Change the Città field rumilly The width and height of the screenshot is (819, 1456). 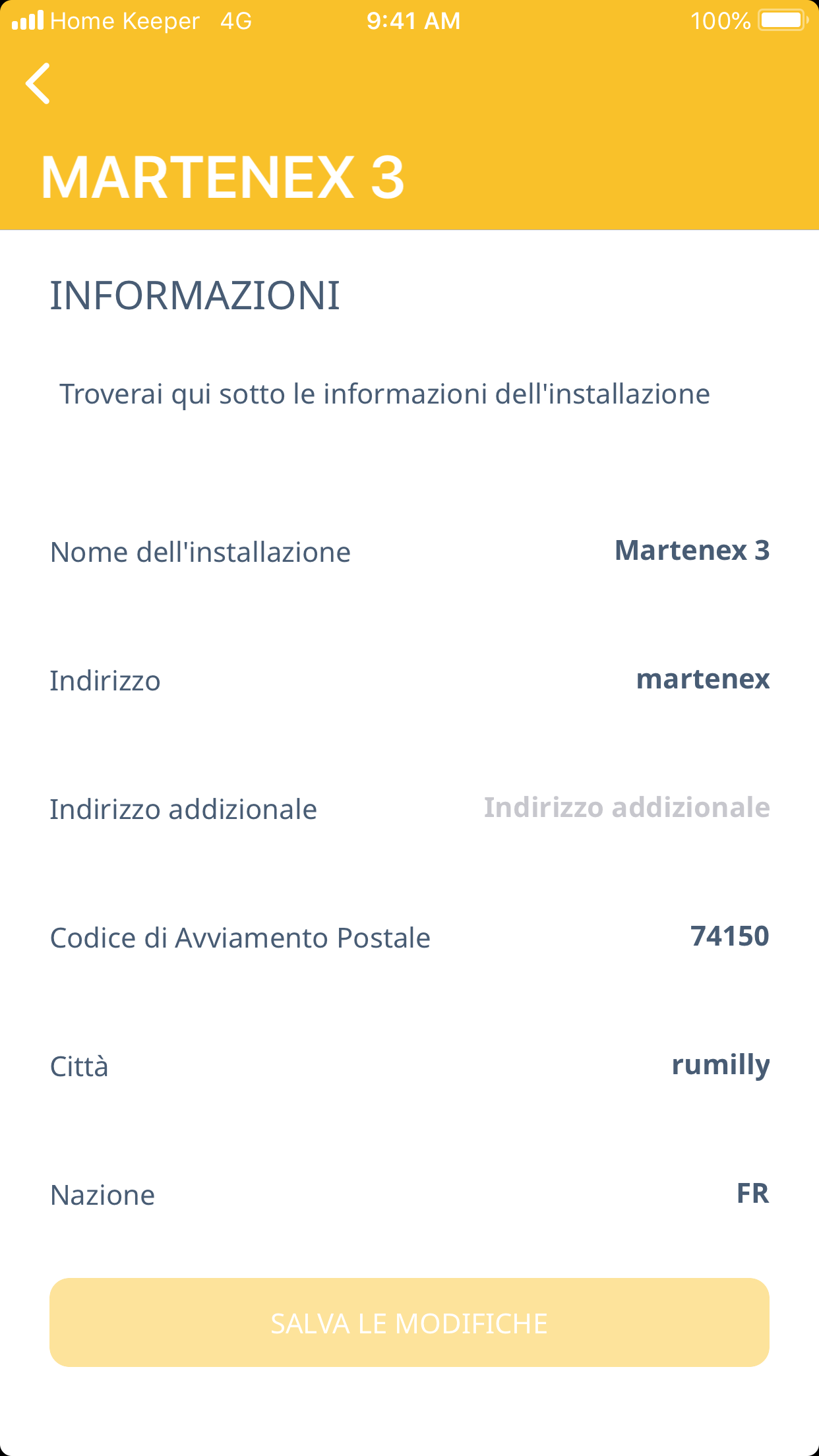tap(720, 1065)
